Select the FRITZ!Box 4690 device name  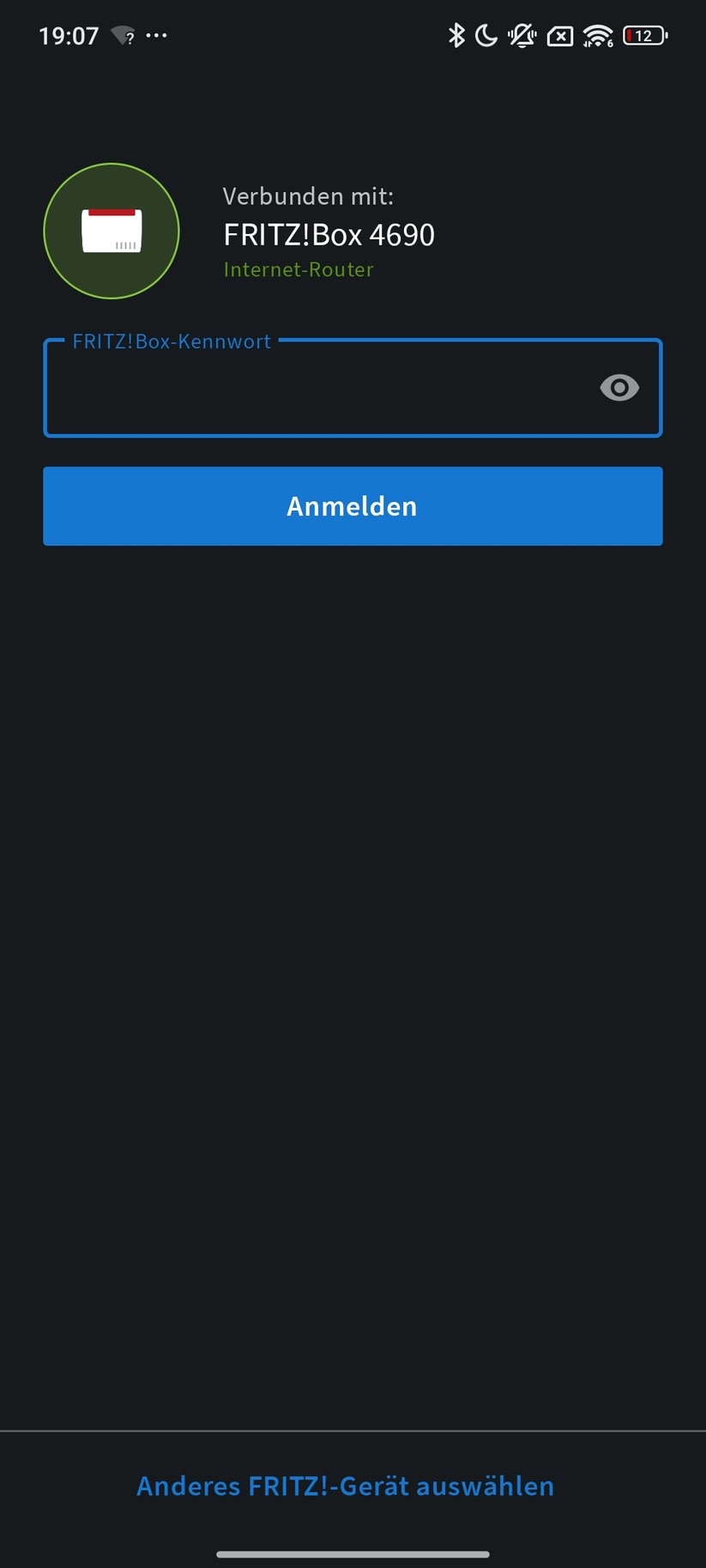click(329, 234)
